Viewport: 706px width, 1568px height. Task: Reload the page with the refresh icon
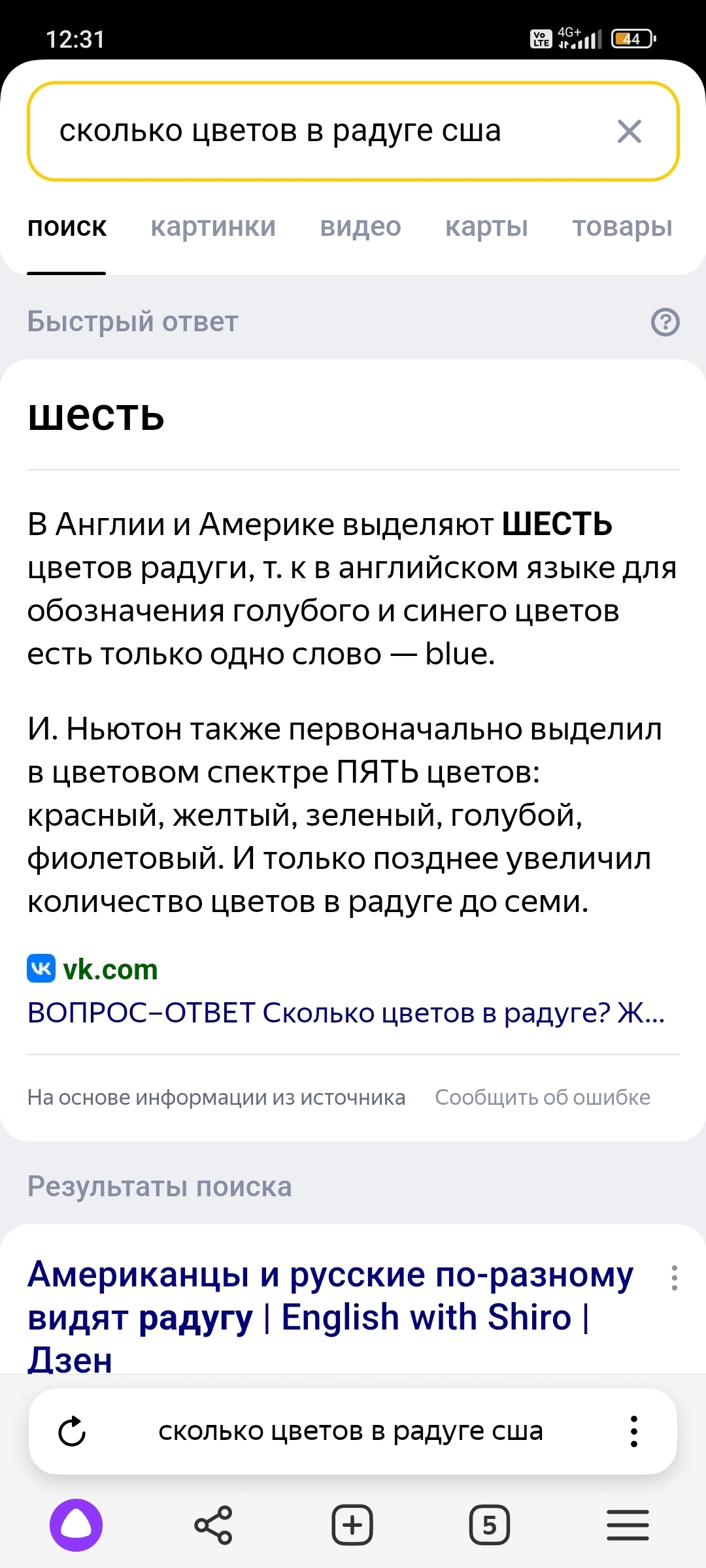pyautogui.click(x=72, y=1431)
